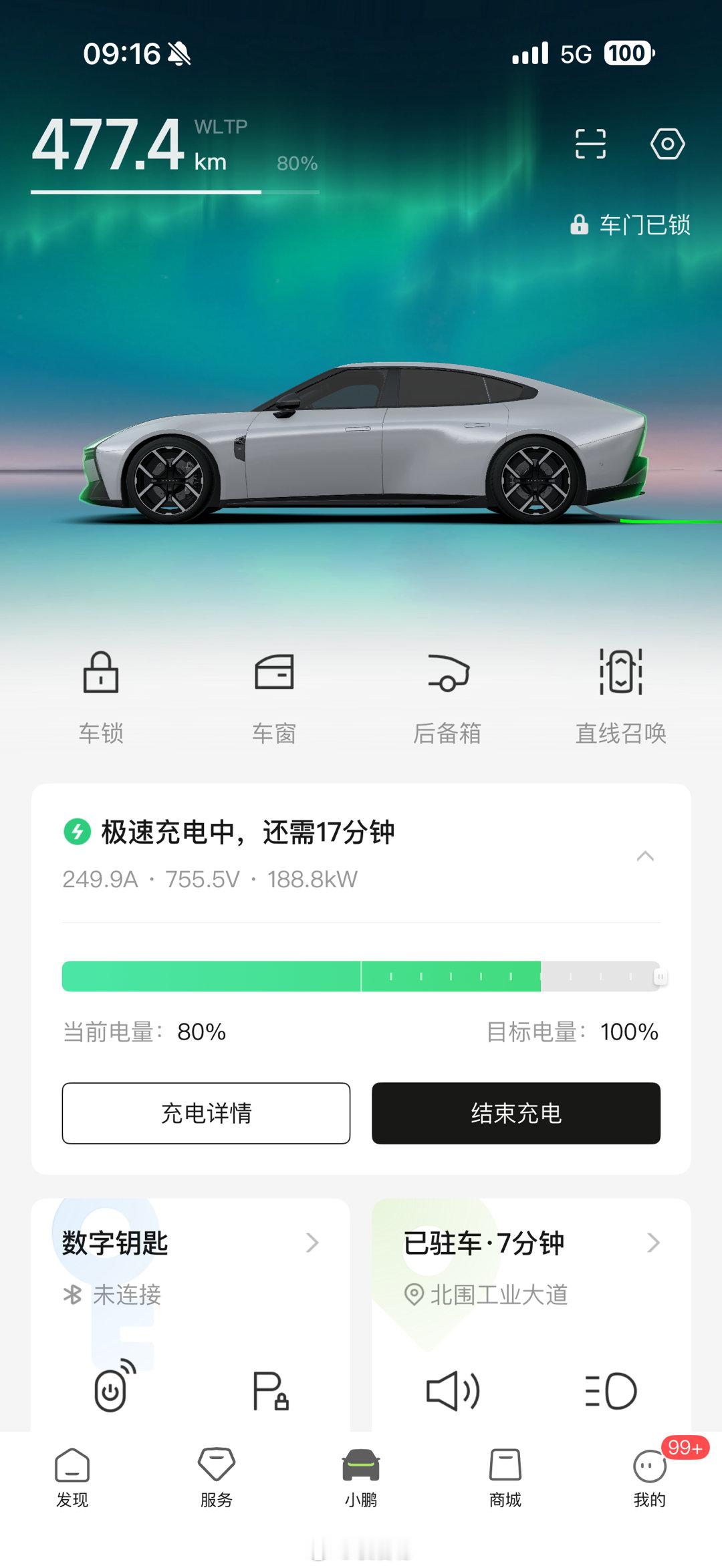Tap 结束充电 to stop charging
This screenshot has width=722, height=1568.
[x=516, y=1113]
